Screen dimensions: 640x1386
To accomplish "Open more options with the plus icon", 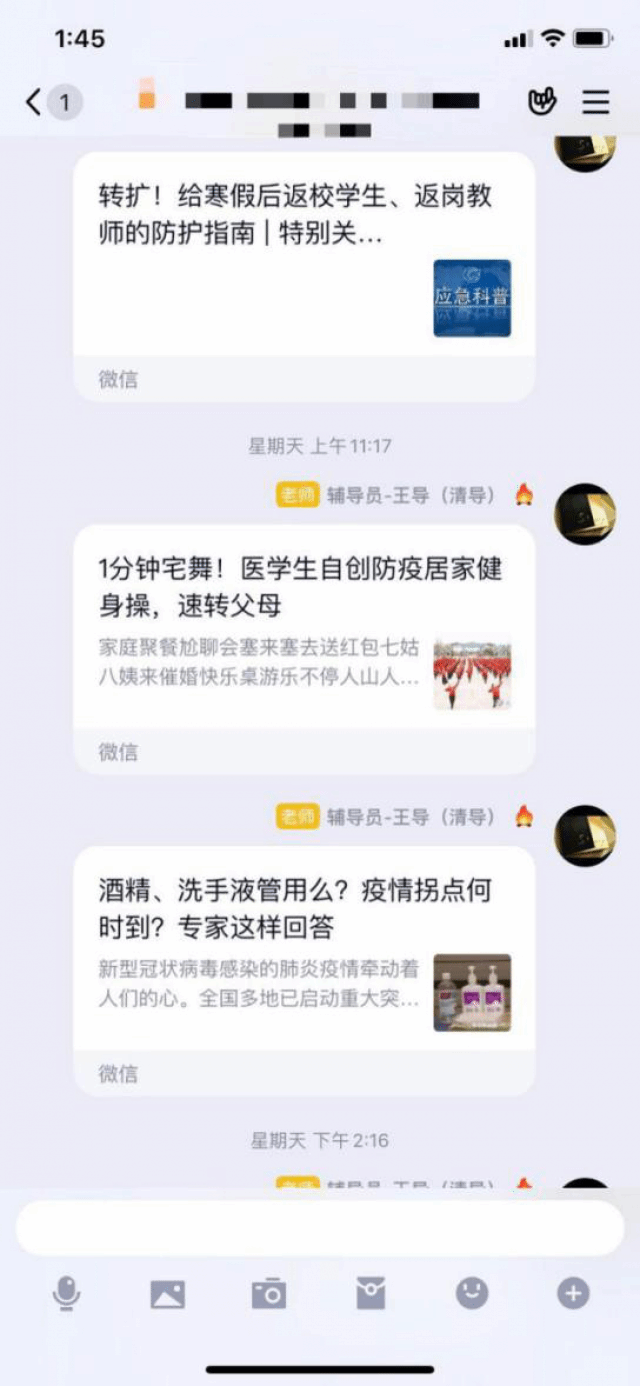I will (x=573, y=1294).
